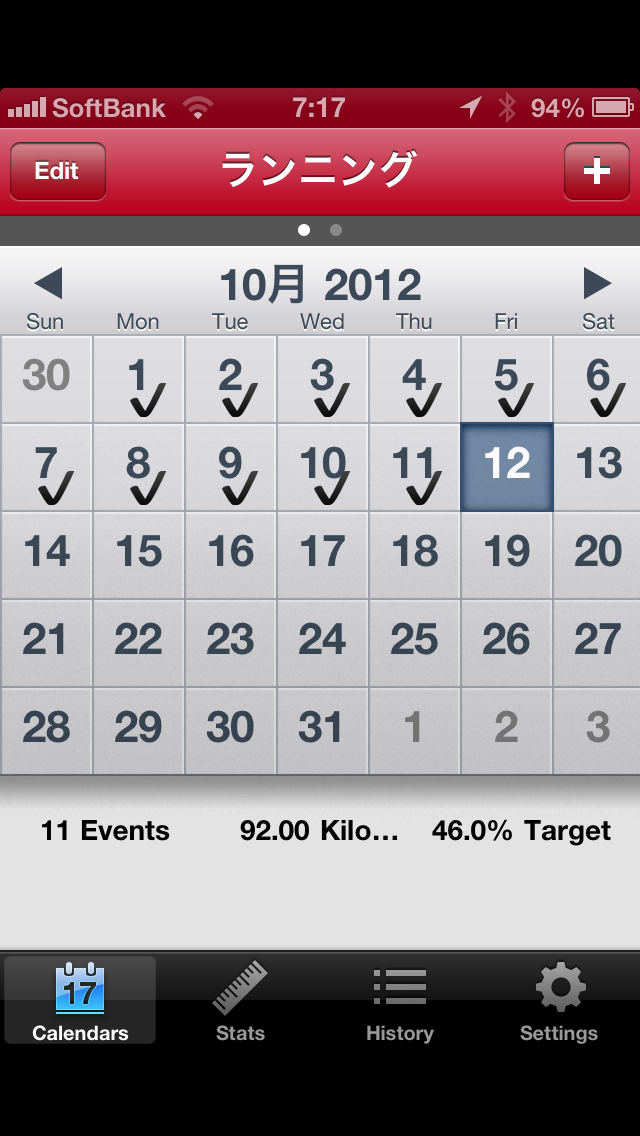Tap the page indicator dots
Screen dimensions: 640x1136
[x=320, y=230]
